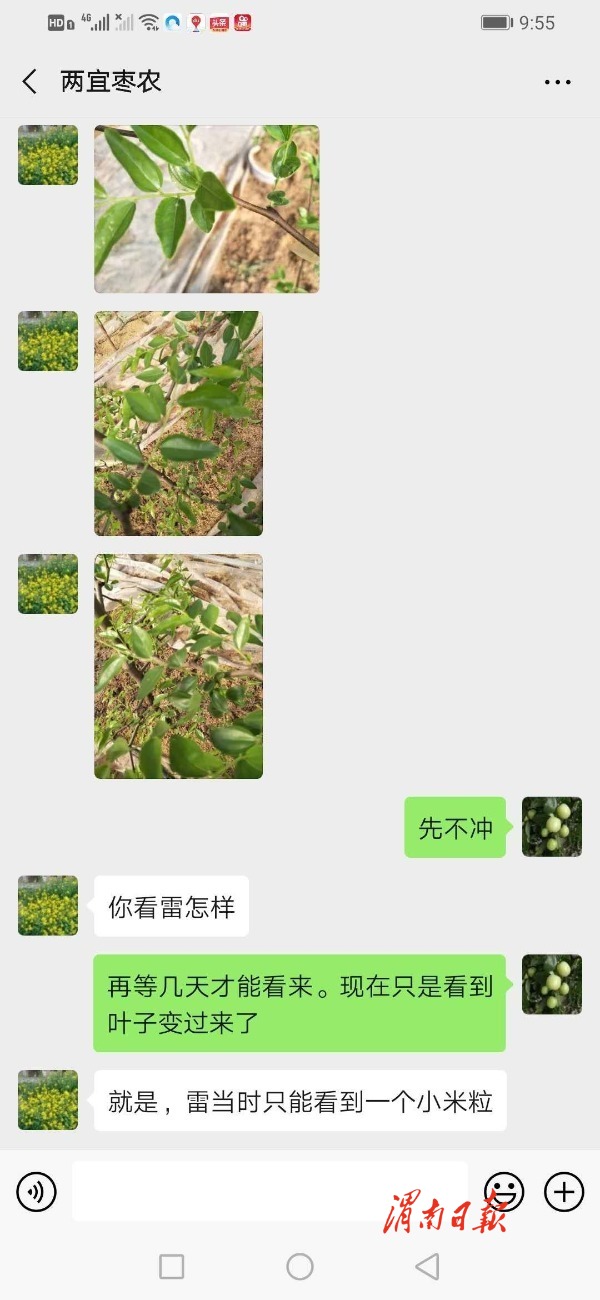Viewport: 600px width, 1300px height.
Task: Focus the message text field
Action: click(x=270, y=1191)
